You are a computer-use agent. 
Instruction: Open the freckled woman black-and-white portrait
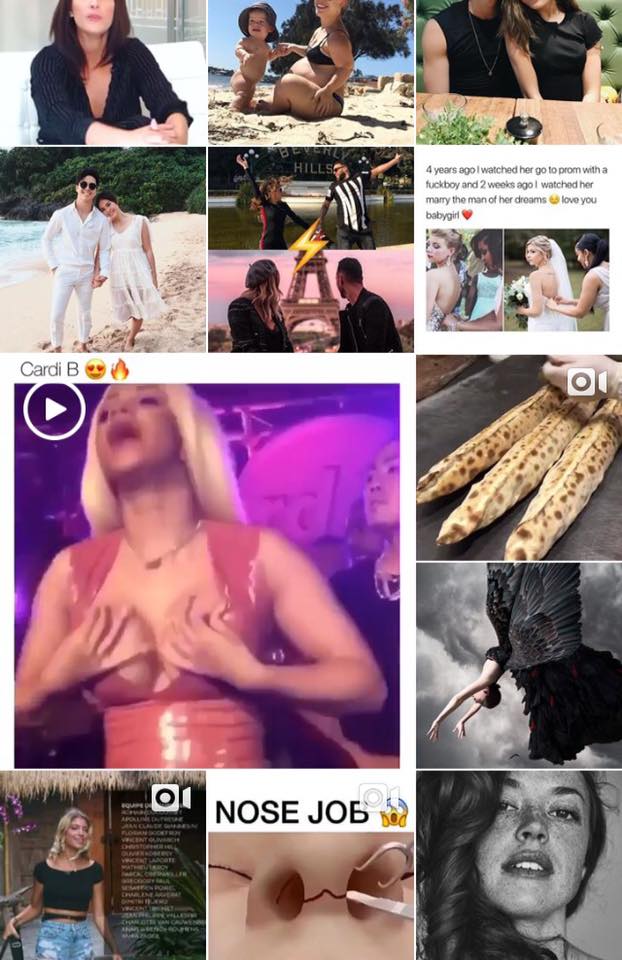coord(518,866)
